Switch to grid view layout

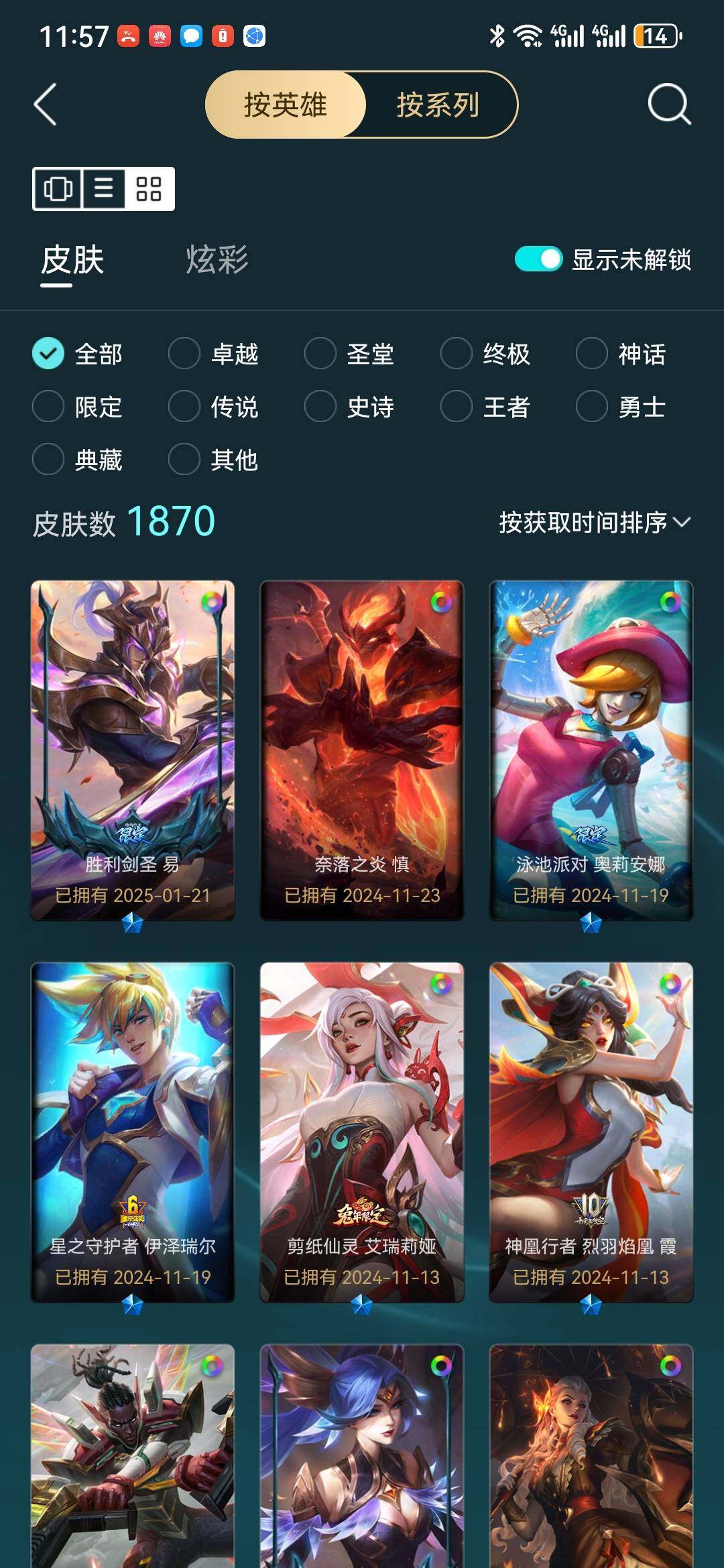click(149, 188)
